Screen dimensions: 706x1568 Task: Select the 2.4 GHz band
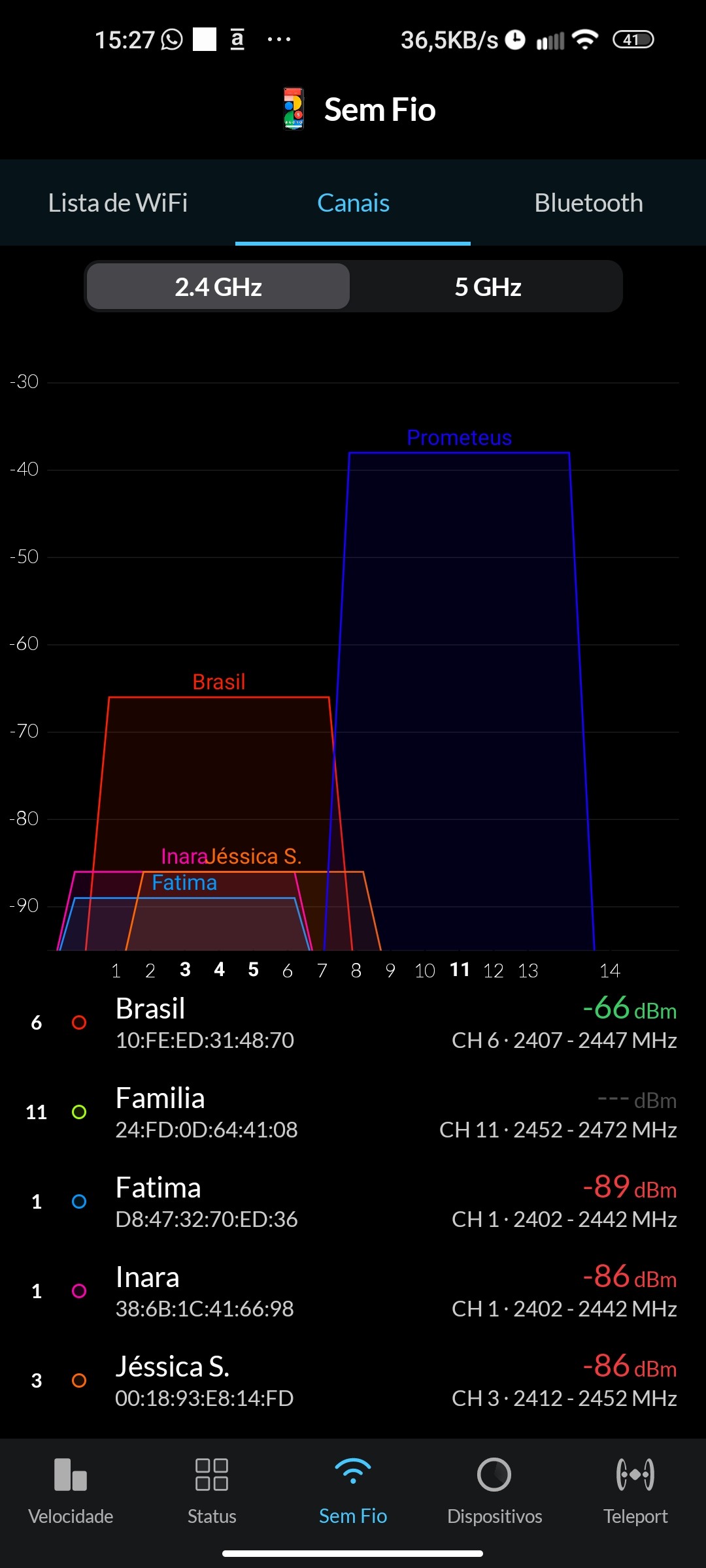218,287
